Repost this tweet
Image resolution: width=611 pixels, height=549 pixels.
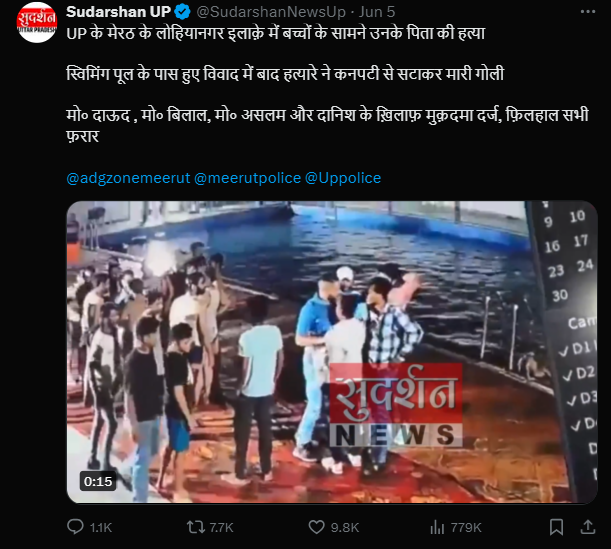tap(197, 527)
